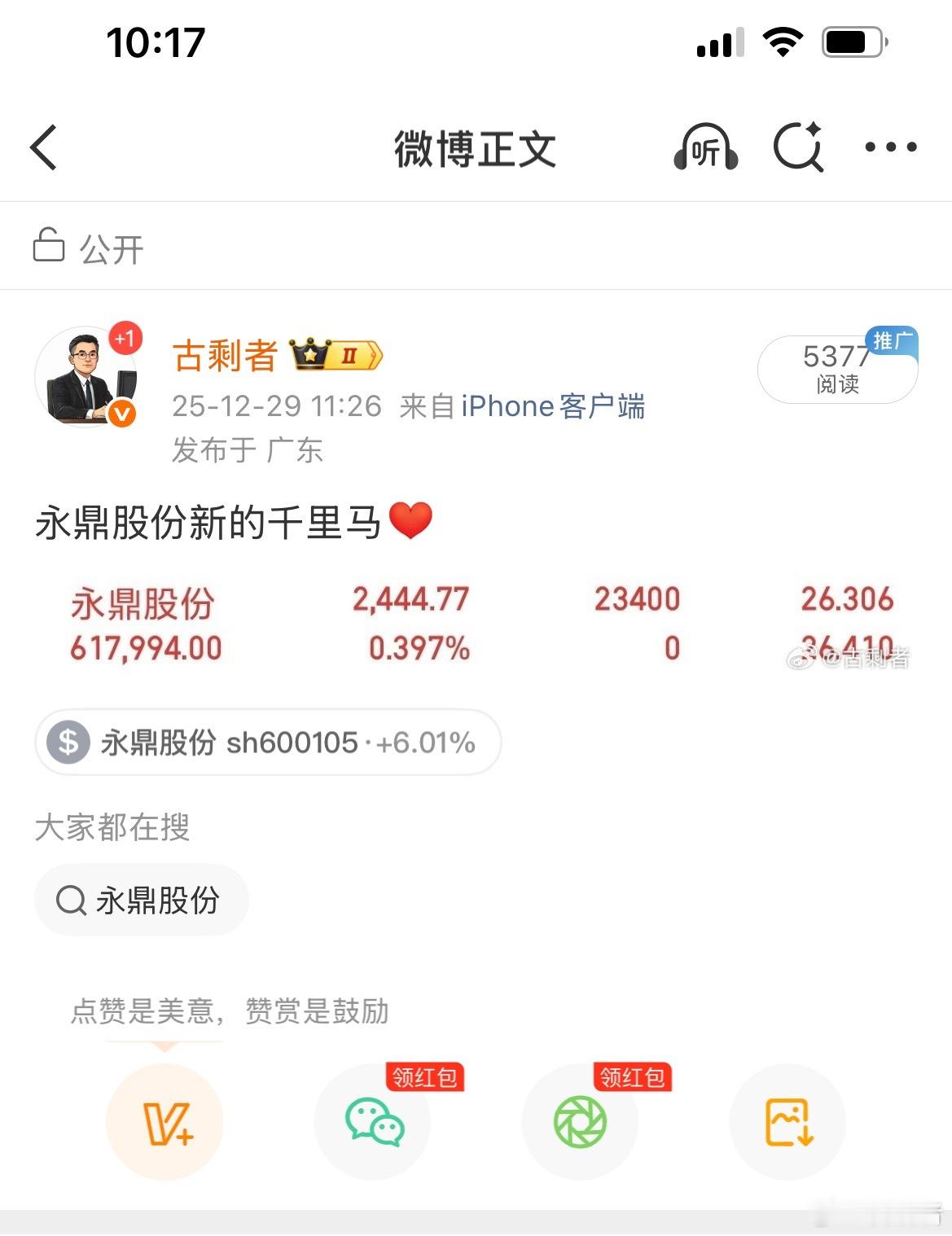This screenshot has height=1236, width=952.
Task: Open the three-dot more menu
Action: [x=893, y=147]
